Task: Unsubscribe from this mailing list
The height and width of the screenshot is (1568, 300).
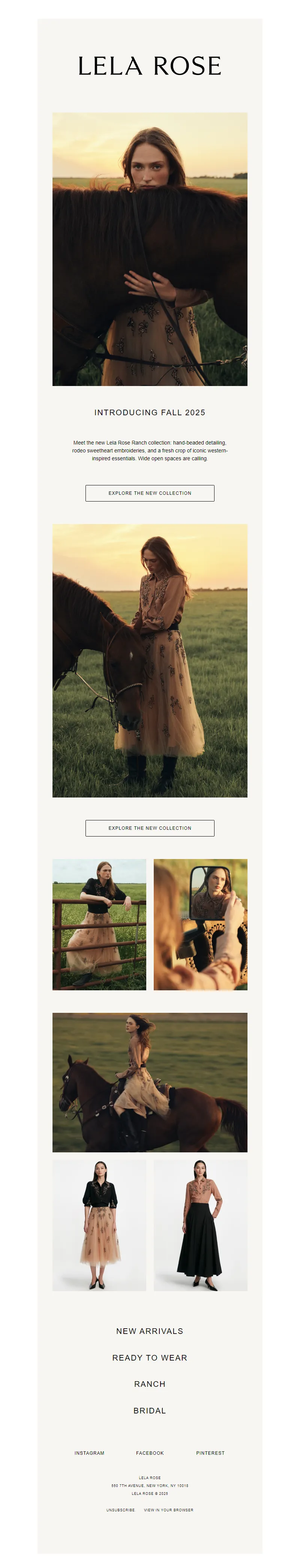Action: [x=120, y=1510]
